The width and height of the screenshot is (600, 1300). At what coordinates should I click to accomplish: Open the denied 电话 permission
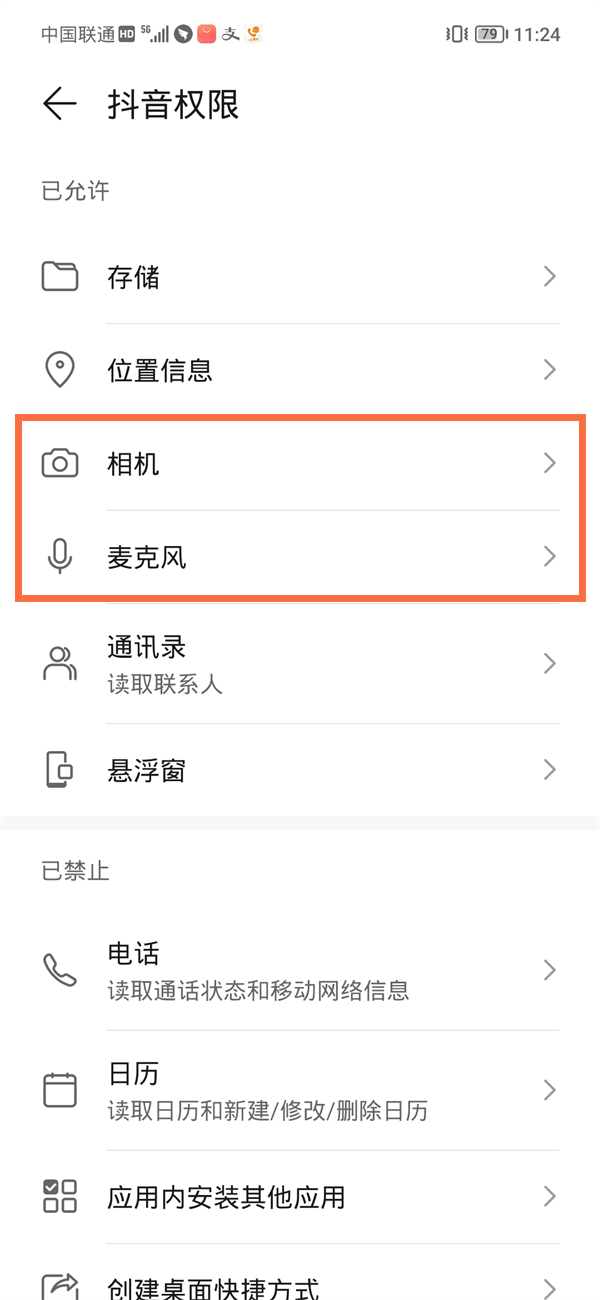point(300,970)
